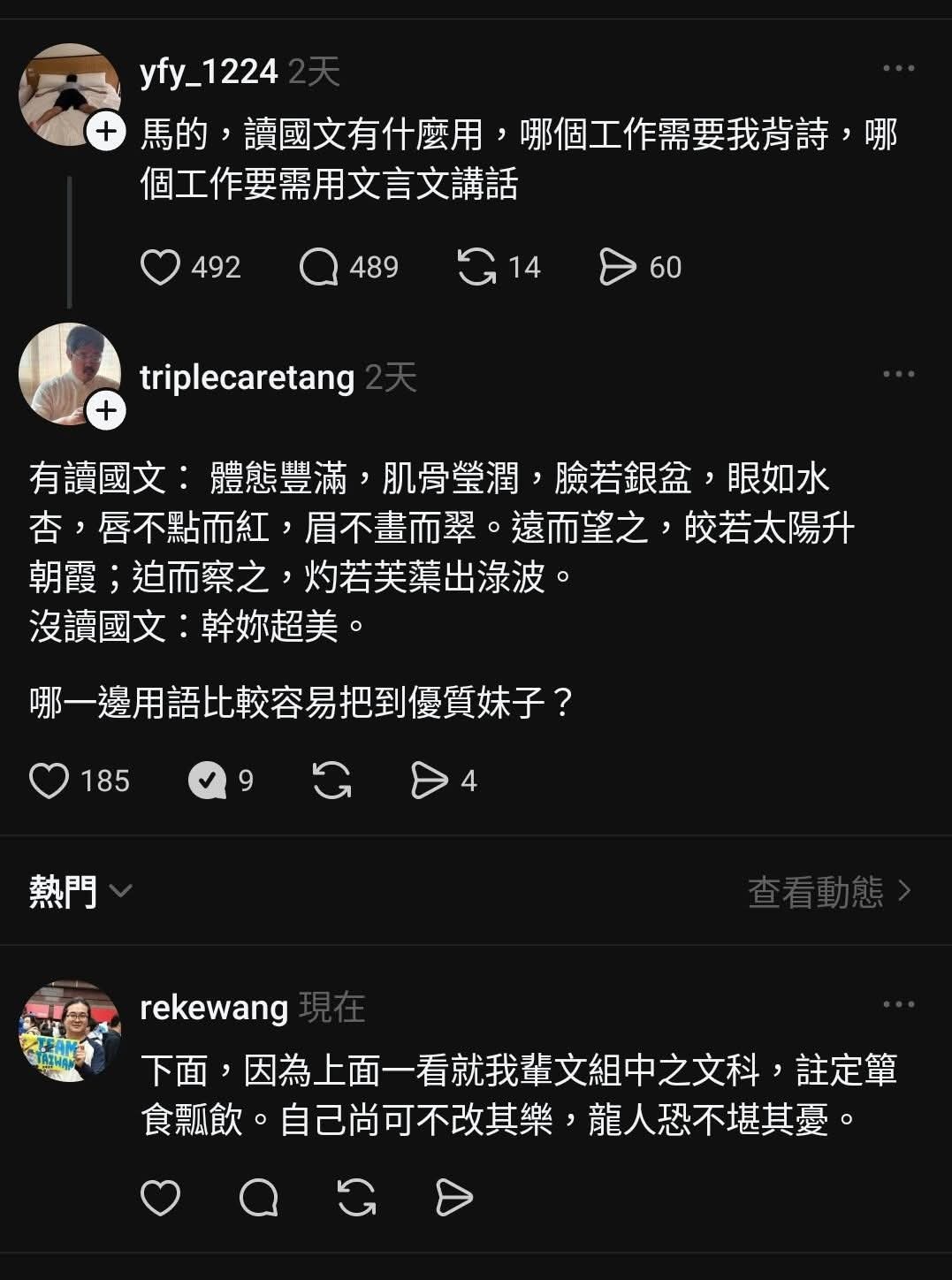Repost yfy_1224's post

[476, 267]
